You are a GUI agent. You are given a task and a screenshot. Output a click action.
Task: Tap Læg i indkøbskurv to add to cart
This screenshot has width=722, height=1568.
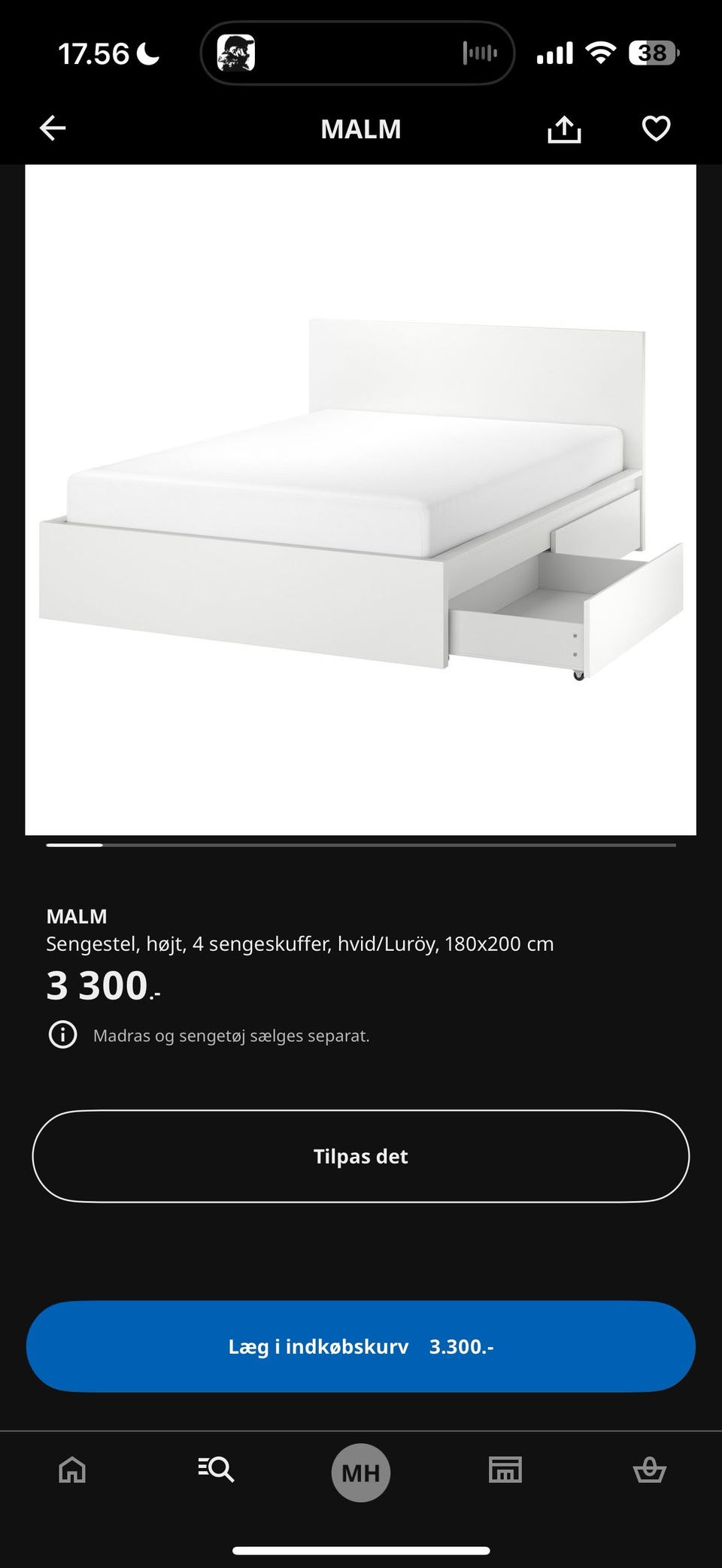click(x=361, y=1346)
